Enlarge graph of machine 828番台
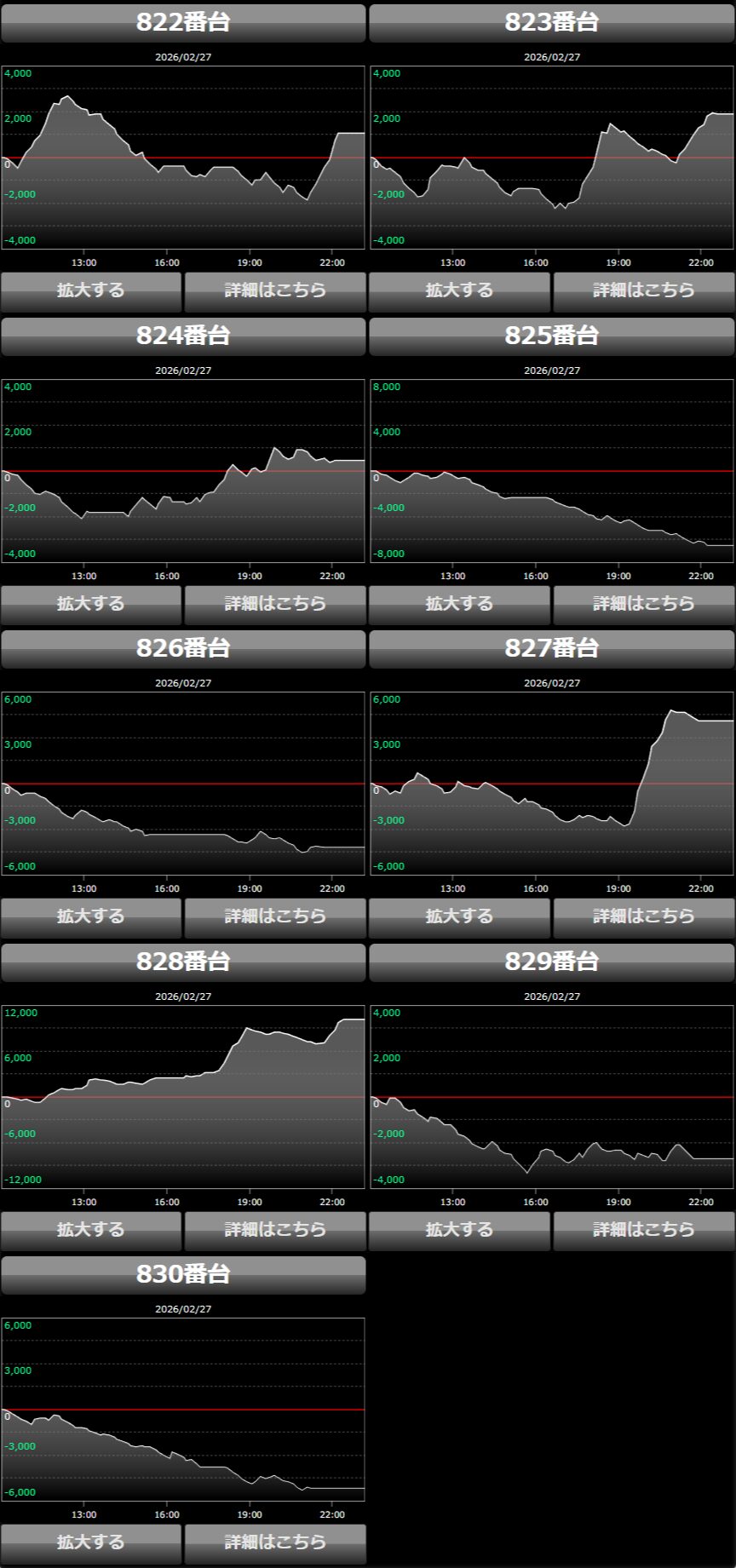736x1568 pixels. pyautogui.click(x=91, y=1230)
